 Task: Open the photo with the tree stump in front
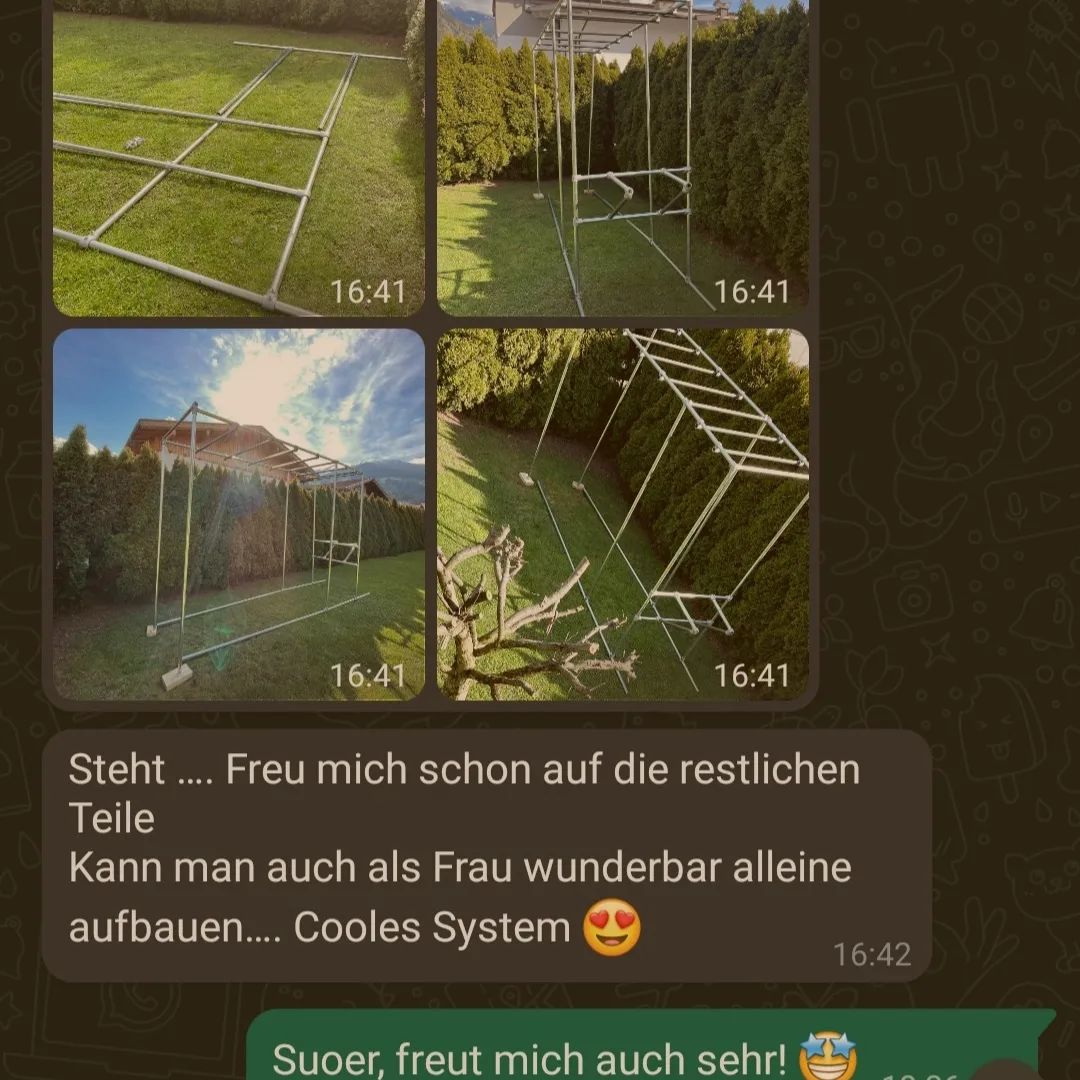(622, 514)
